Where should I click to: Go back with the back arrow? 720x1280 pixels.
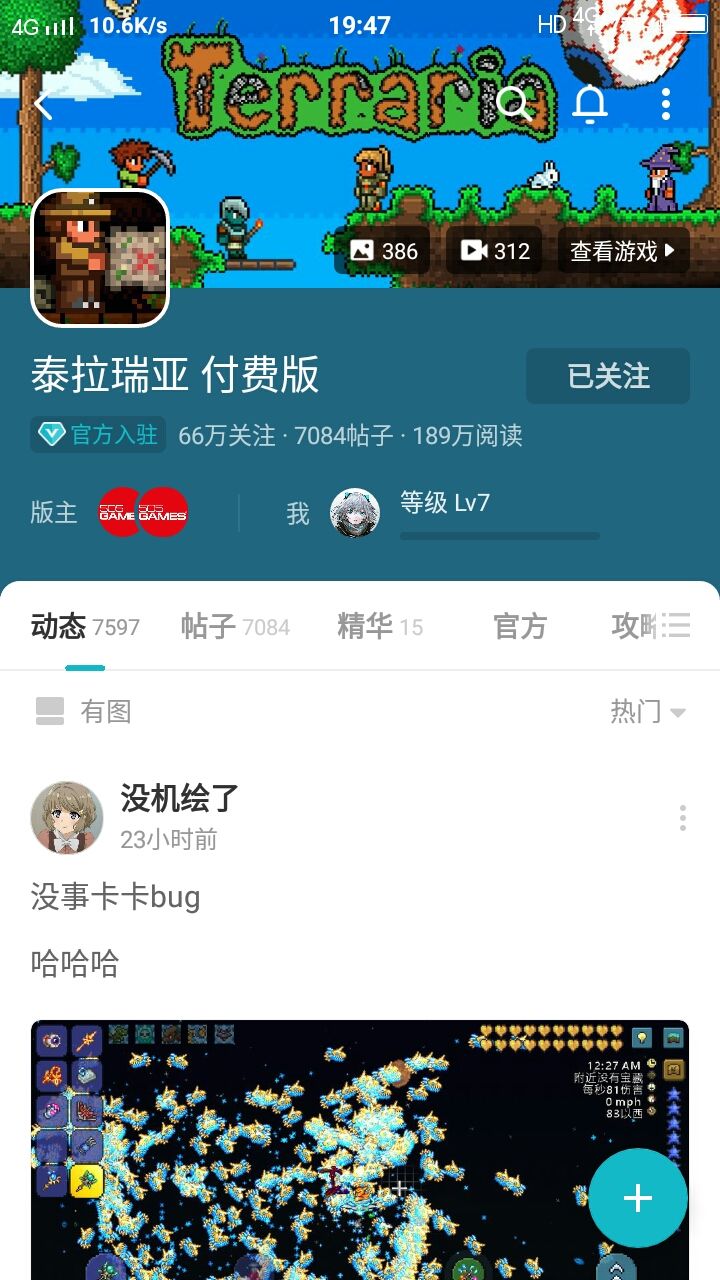(42, 103)
